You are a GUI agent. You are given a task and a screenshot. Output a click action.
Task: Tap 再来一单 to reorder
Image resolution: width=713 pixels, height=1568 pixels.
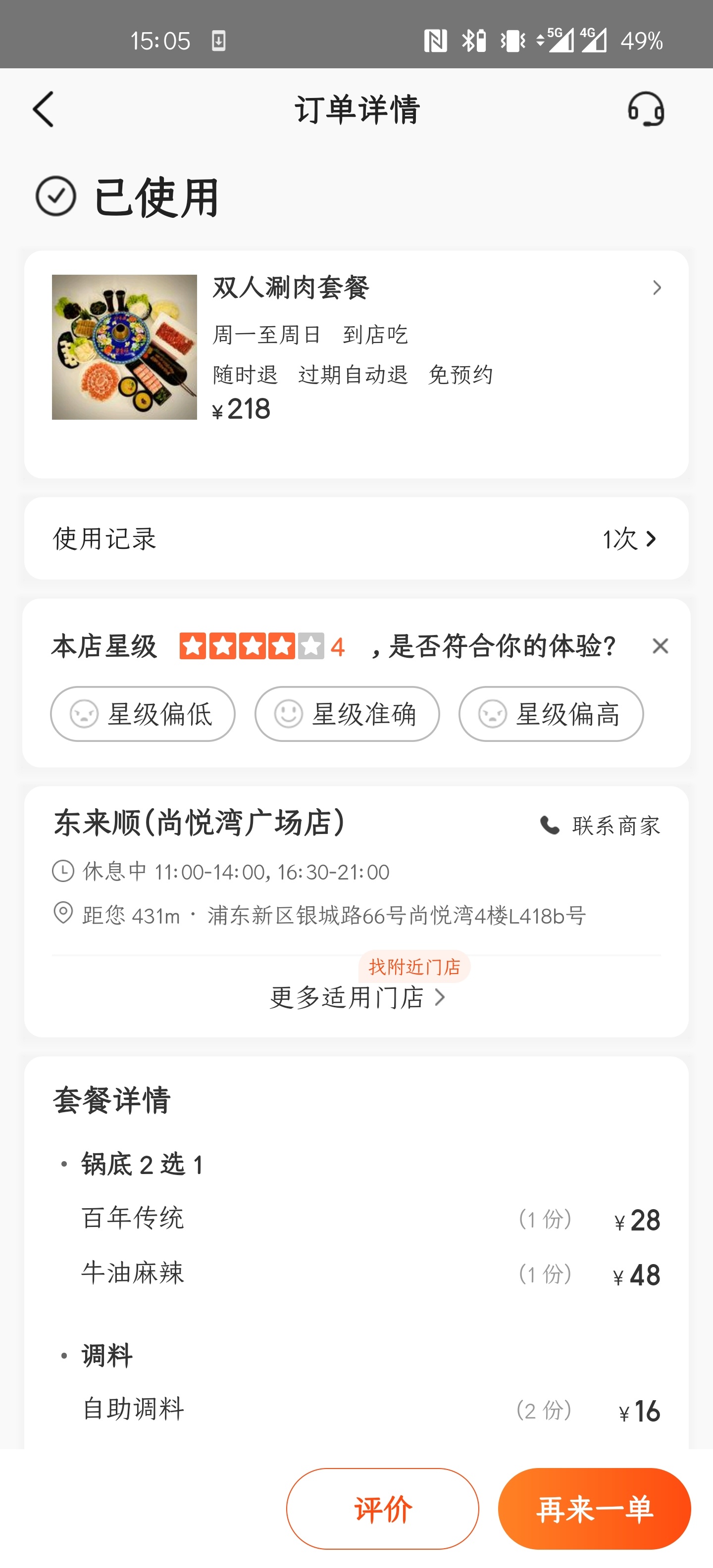594,1509
